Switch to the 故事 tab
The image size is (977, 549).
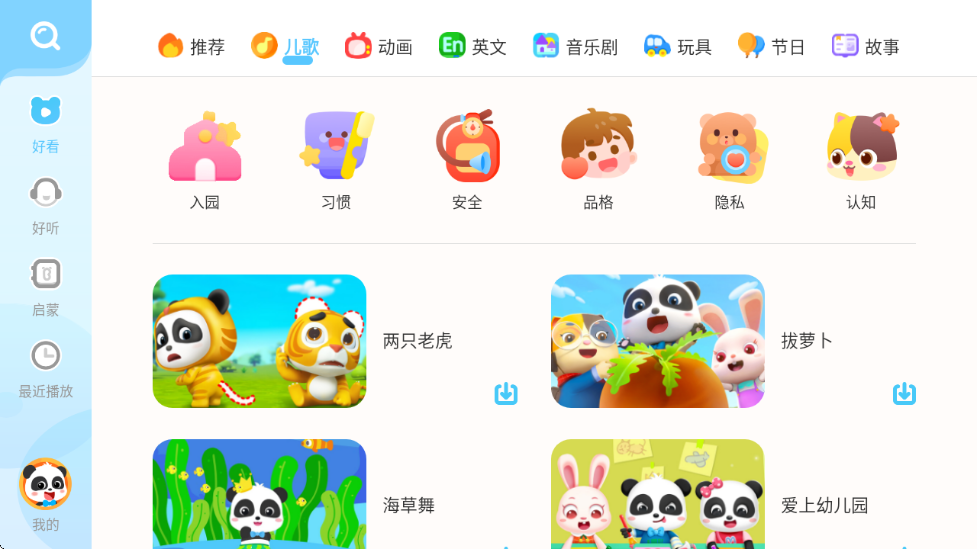tap(866, 46)
